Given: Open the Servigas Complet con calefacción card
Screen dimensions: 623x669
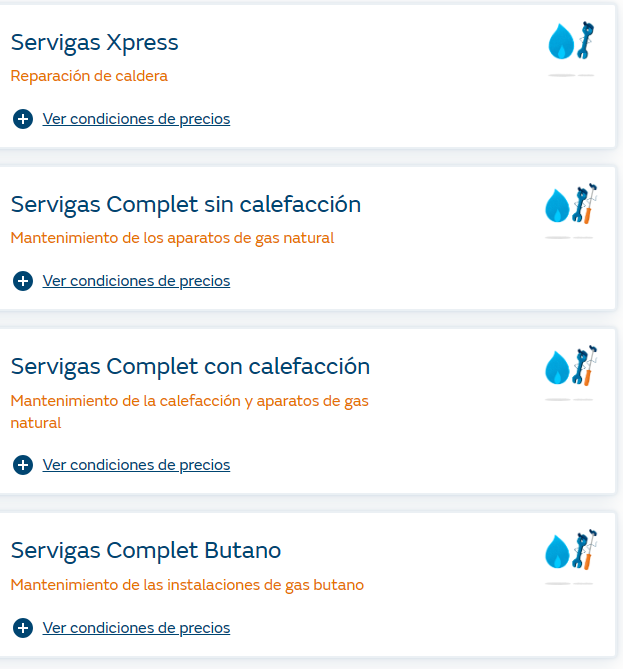Looking at the screenshot, I should coord(190,367).
